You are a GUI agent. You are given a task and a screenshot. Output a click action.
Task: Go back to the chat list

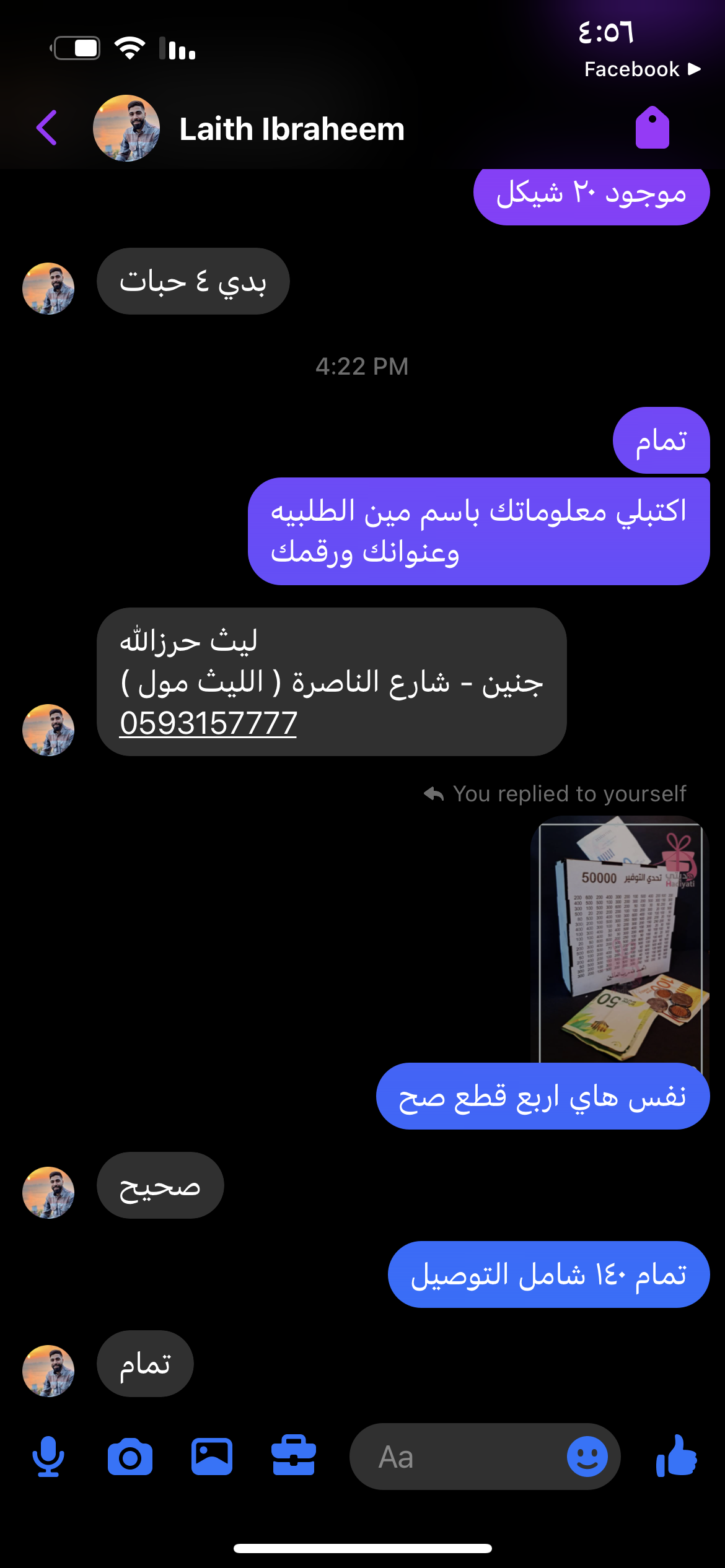47,128
